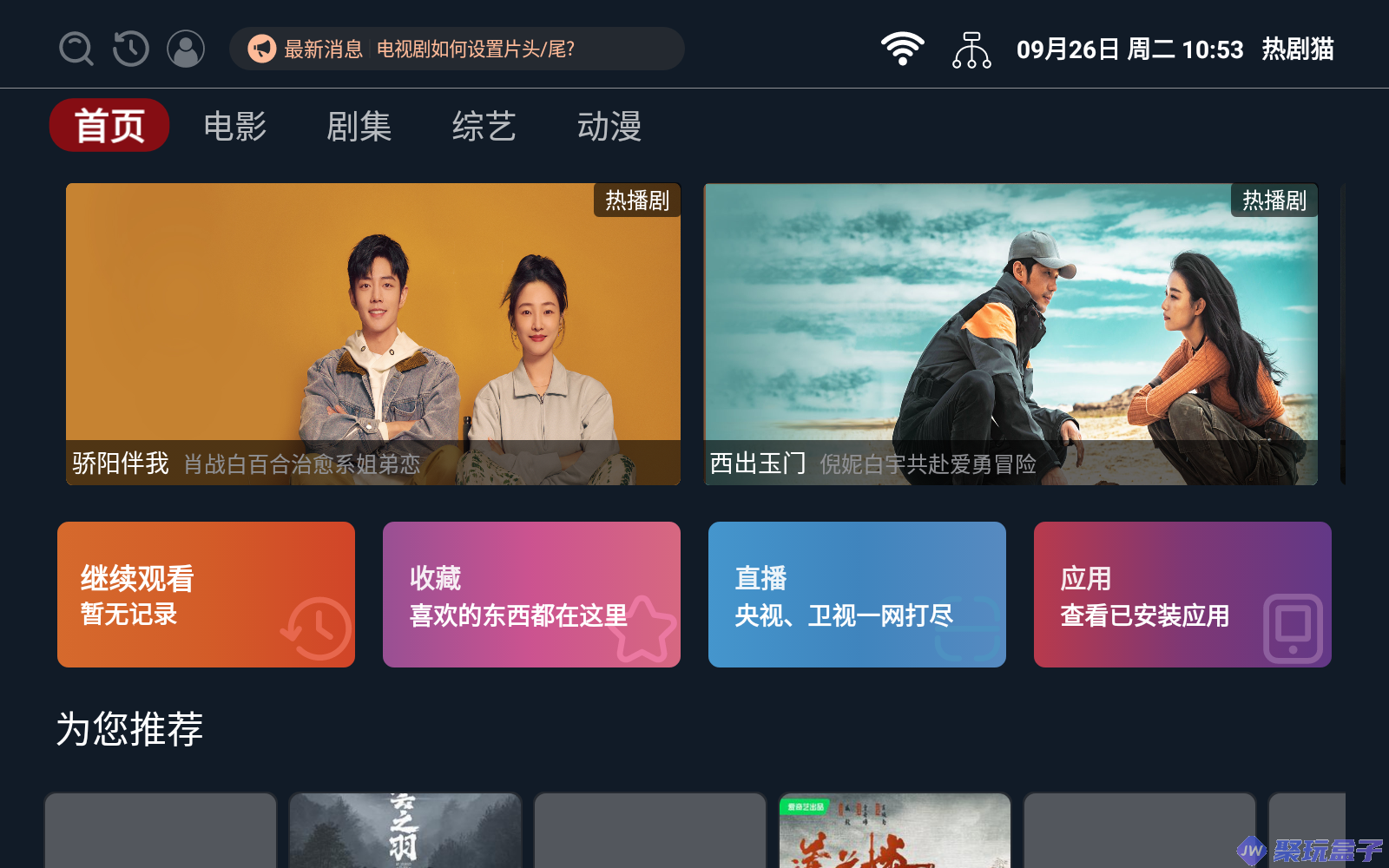1389x868 pixels.
Task: Open the latest news banner 最新消息
Action: pyautogui.click(x=457, y=49)
